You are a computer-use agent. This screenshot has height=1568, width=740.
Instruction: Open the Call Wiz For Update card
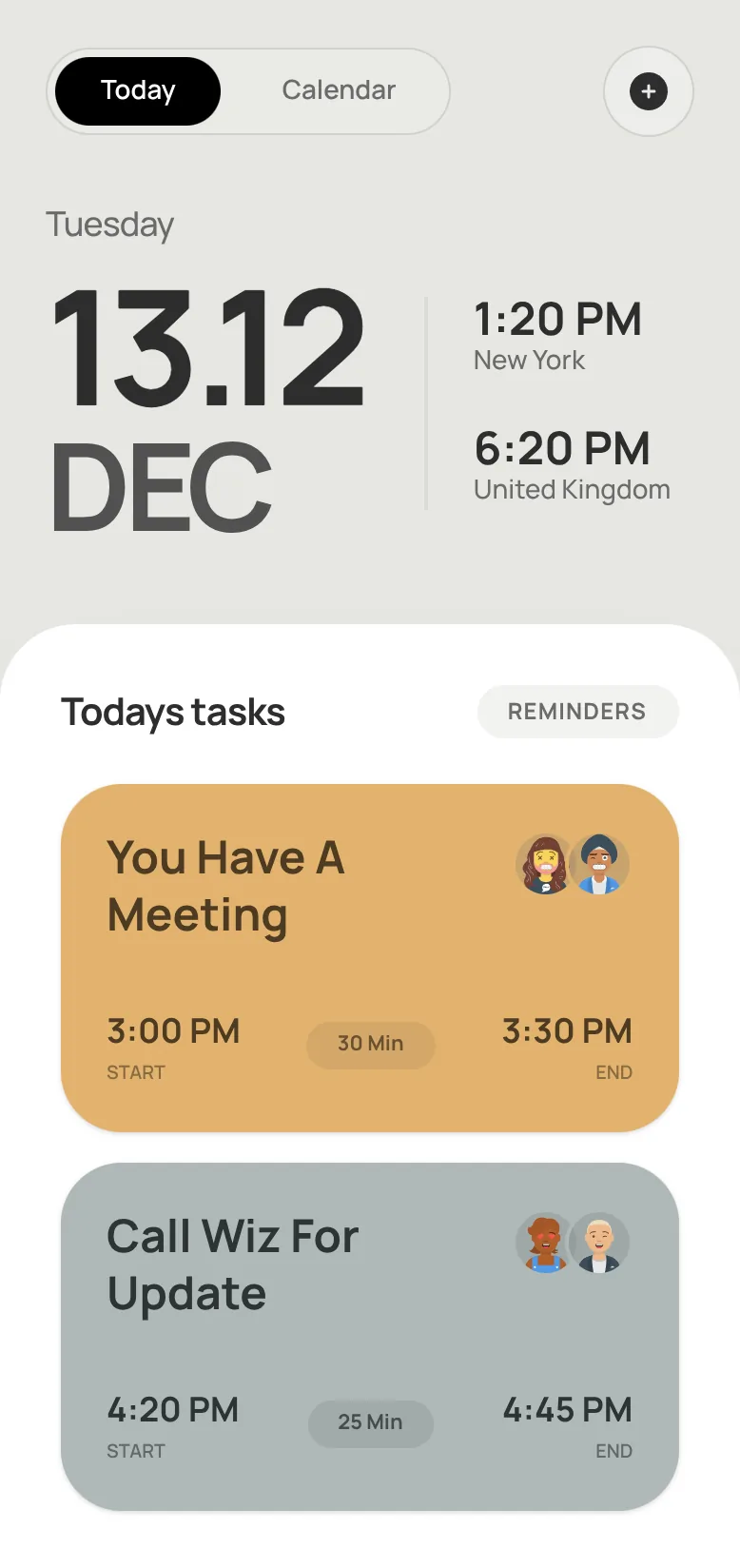(x=369, y=1336)
